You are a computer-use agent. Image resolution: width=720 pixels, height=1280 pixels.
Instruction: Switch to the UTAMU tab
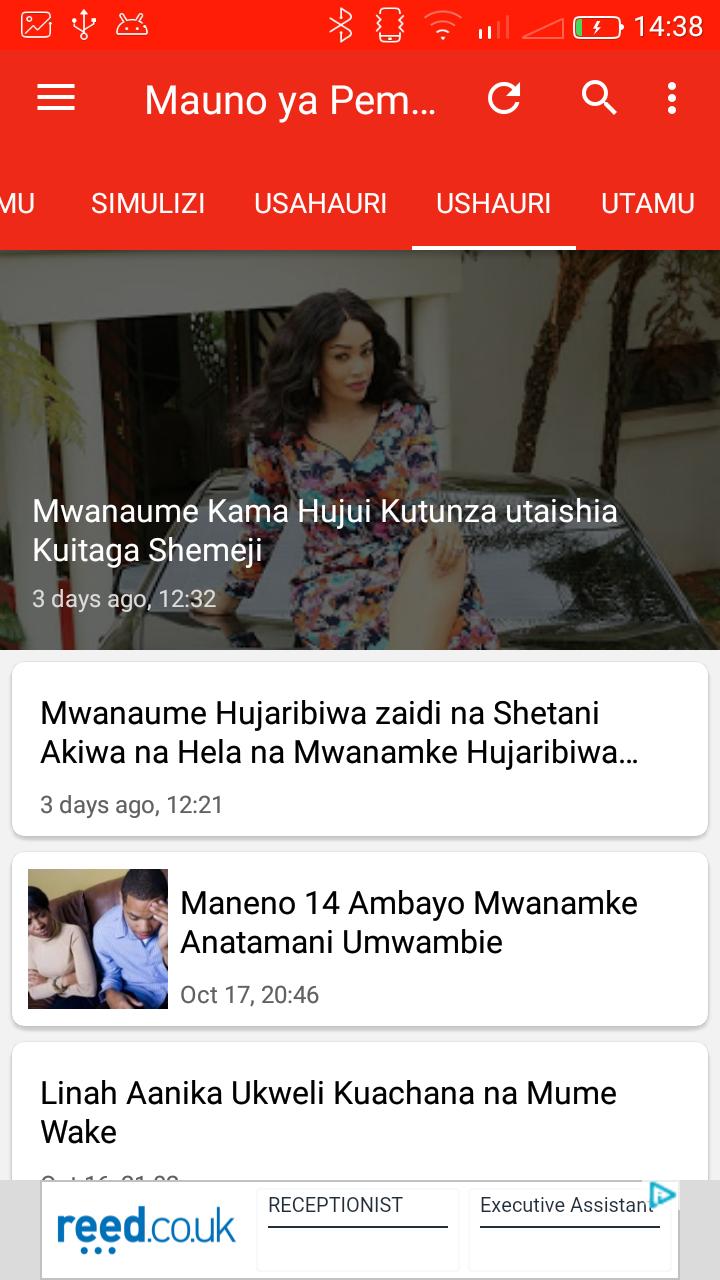(x=647, y=204)
